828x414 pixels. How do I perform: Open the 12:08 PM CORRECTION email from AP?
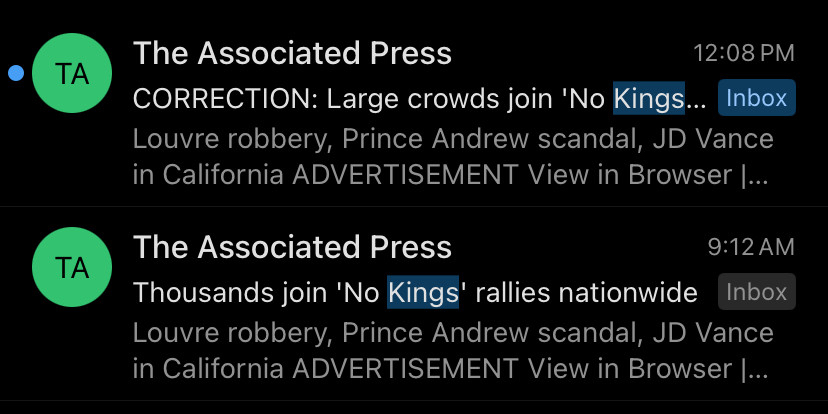pyautogui.click(x=420, y=99)
